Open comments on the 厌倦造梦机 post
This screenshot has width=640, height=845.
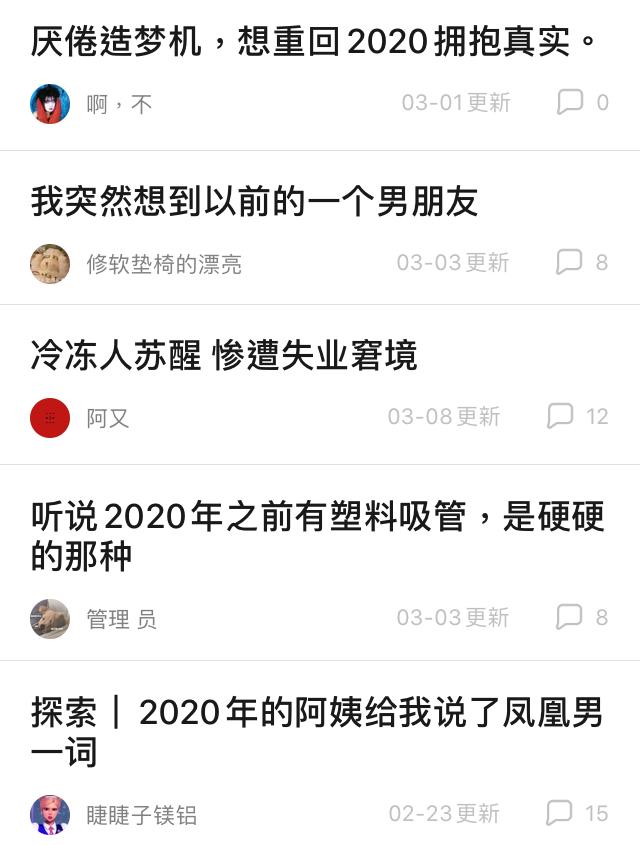(582, 102)
